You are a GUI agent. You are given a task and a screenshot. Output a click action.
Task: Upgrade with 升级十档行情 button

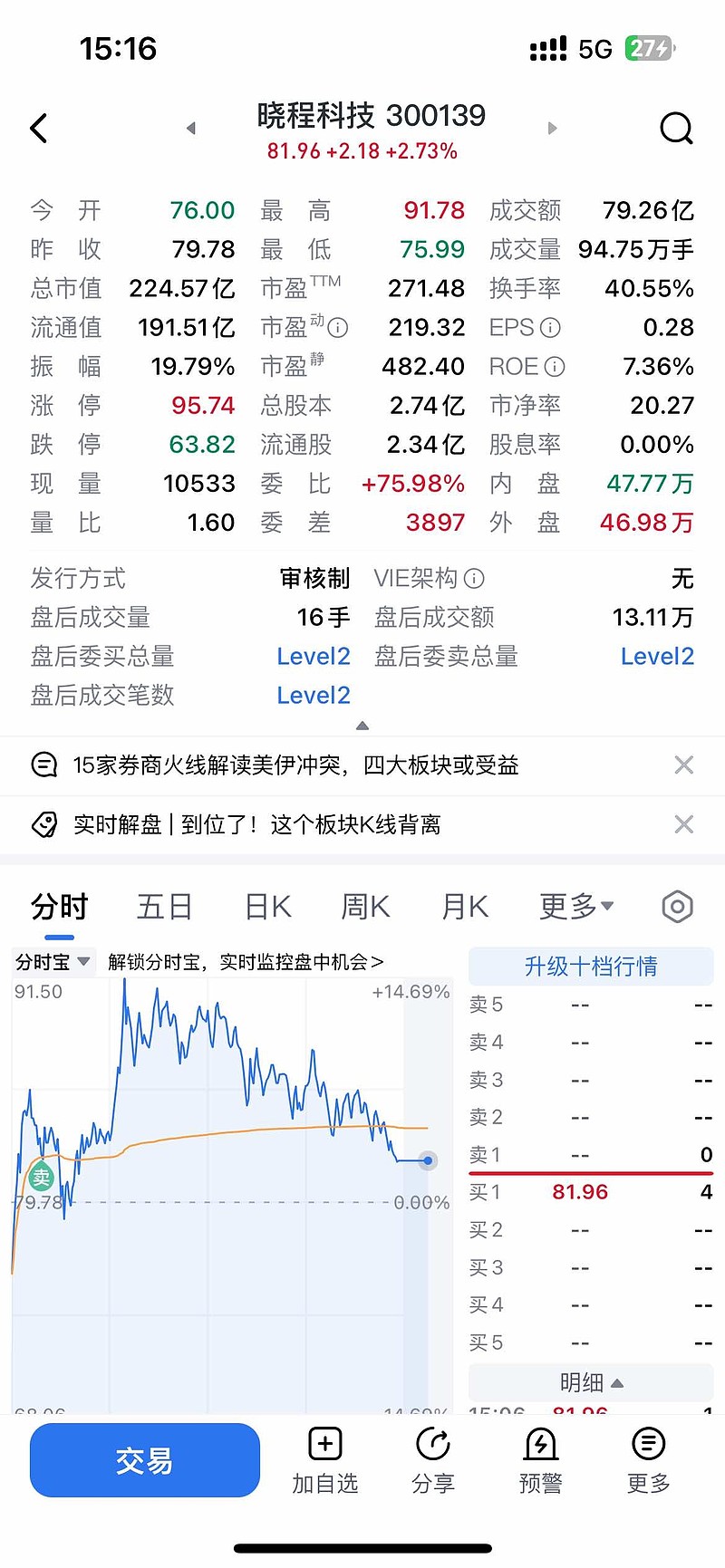[x=590, y=967]
